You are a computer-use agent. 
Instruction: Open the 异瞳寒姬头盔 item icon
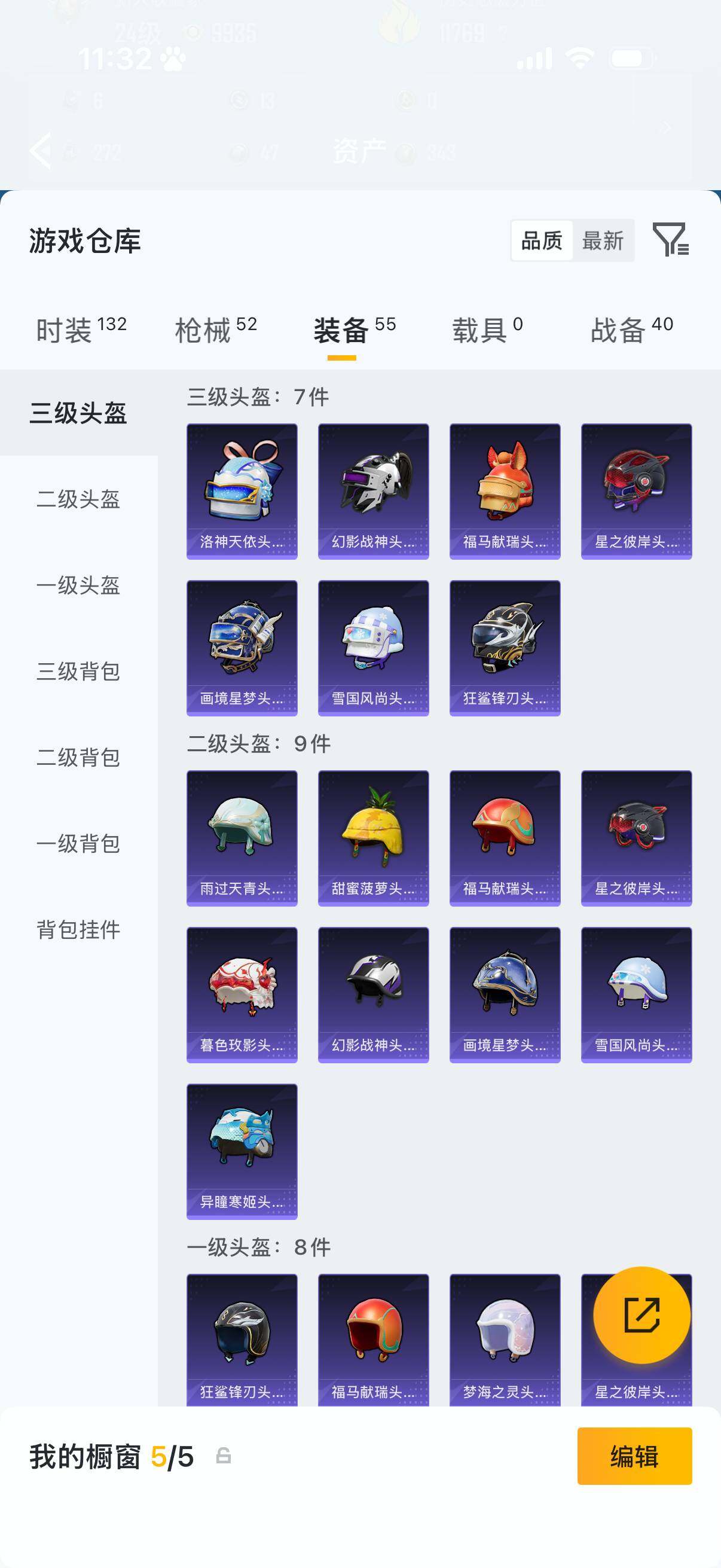242,1151
